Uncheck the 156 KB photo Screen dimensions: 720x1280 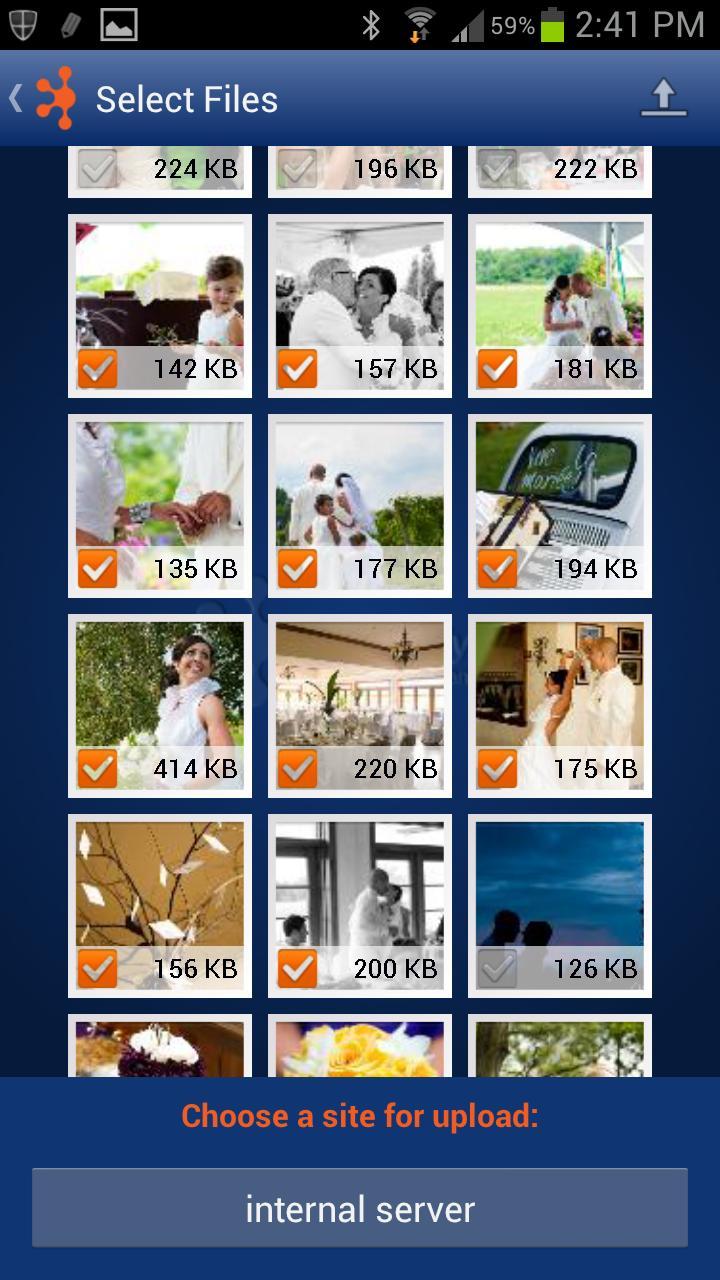[x=98, y=969]
